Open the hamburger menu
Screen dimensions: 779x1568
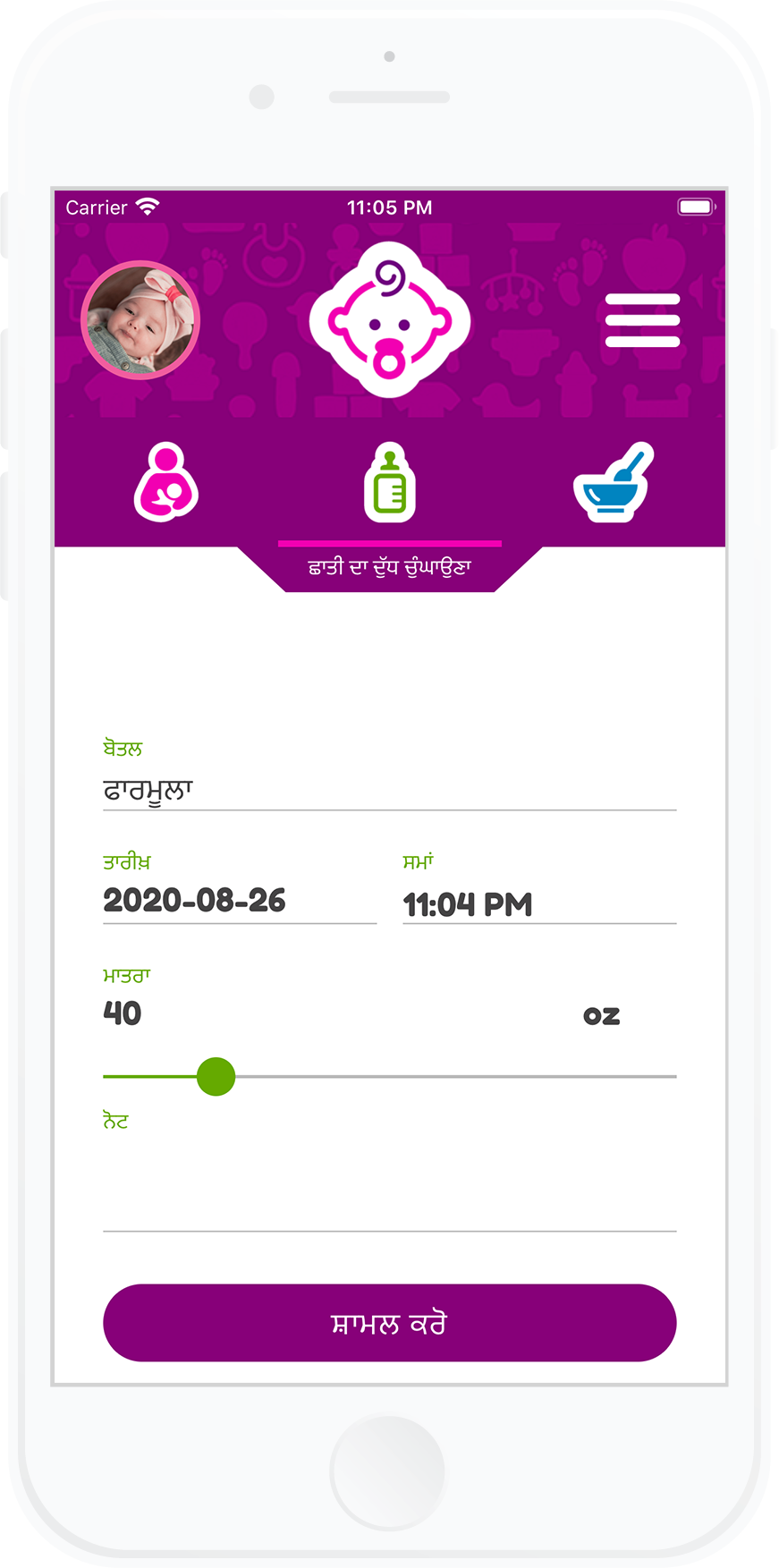pyautogui.click(x=642, y=320)
